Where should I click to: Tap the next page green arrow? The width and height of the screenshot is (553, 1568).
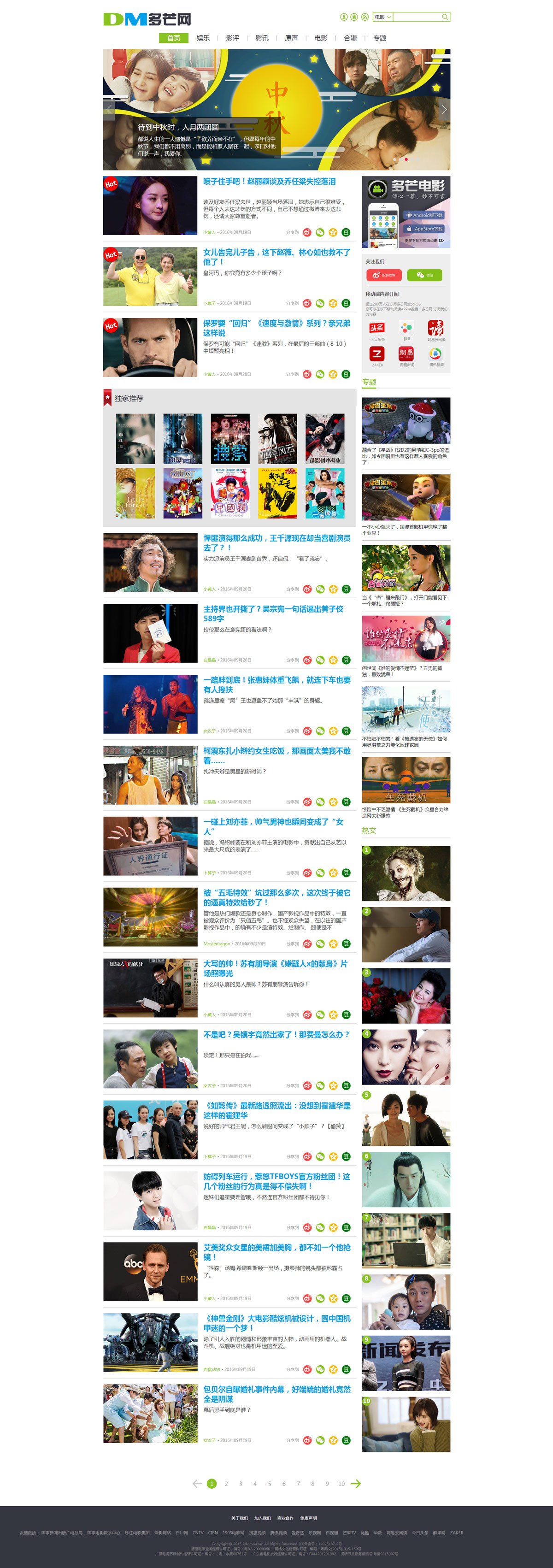tap(356, 1483)
